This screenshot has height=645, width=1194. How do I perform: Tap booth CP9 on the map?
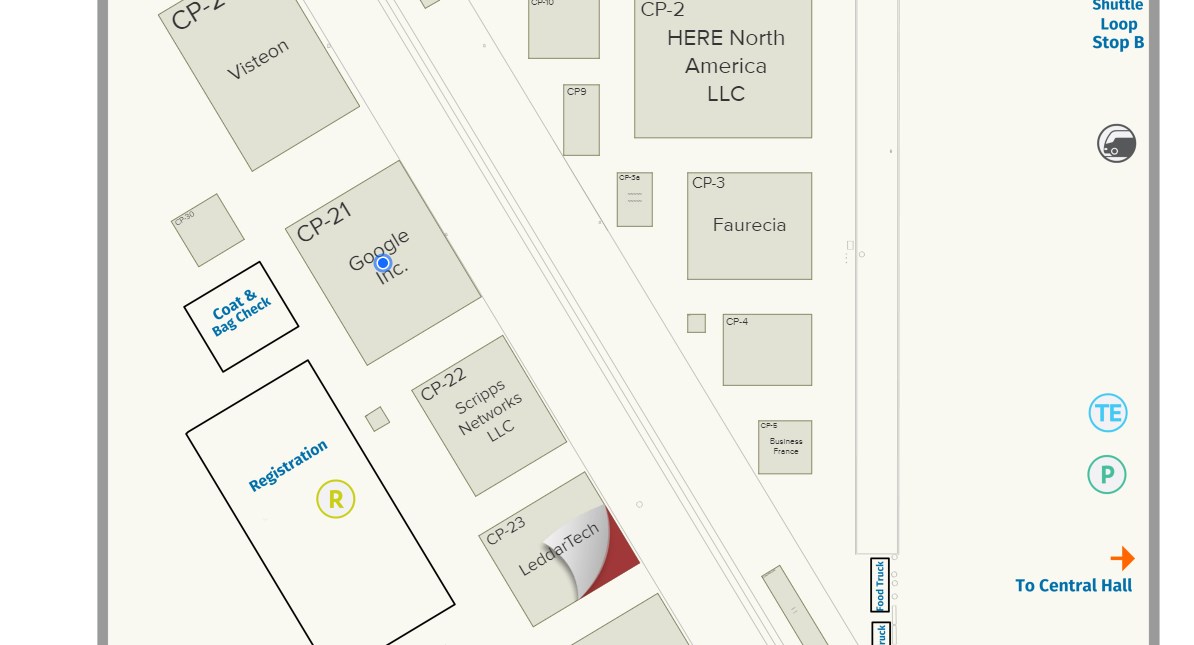pos(581,121)
